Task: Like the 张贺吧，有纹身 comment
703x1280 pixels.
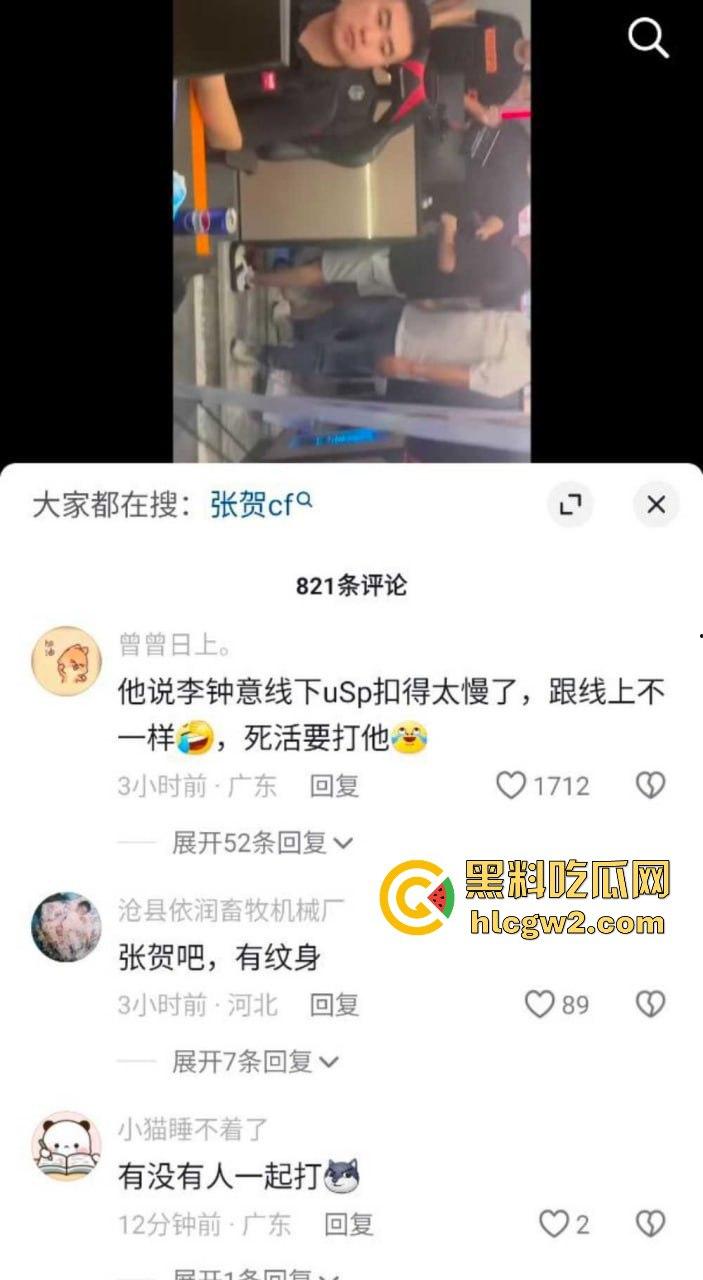Action: 540,1004
